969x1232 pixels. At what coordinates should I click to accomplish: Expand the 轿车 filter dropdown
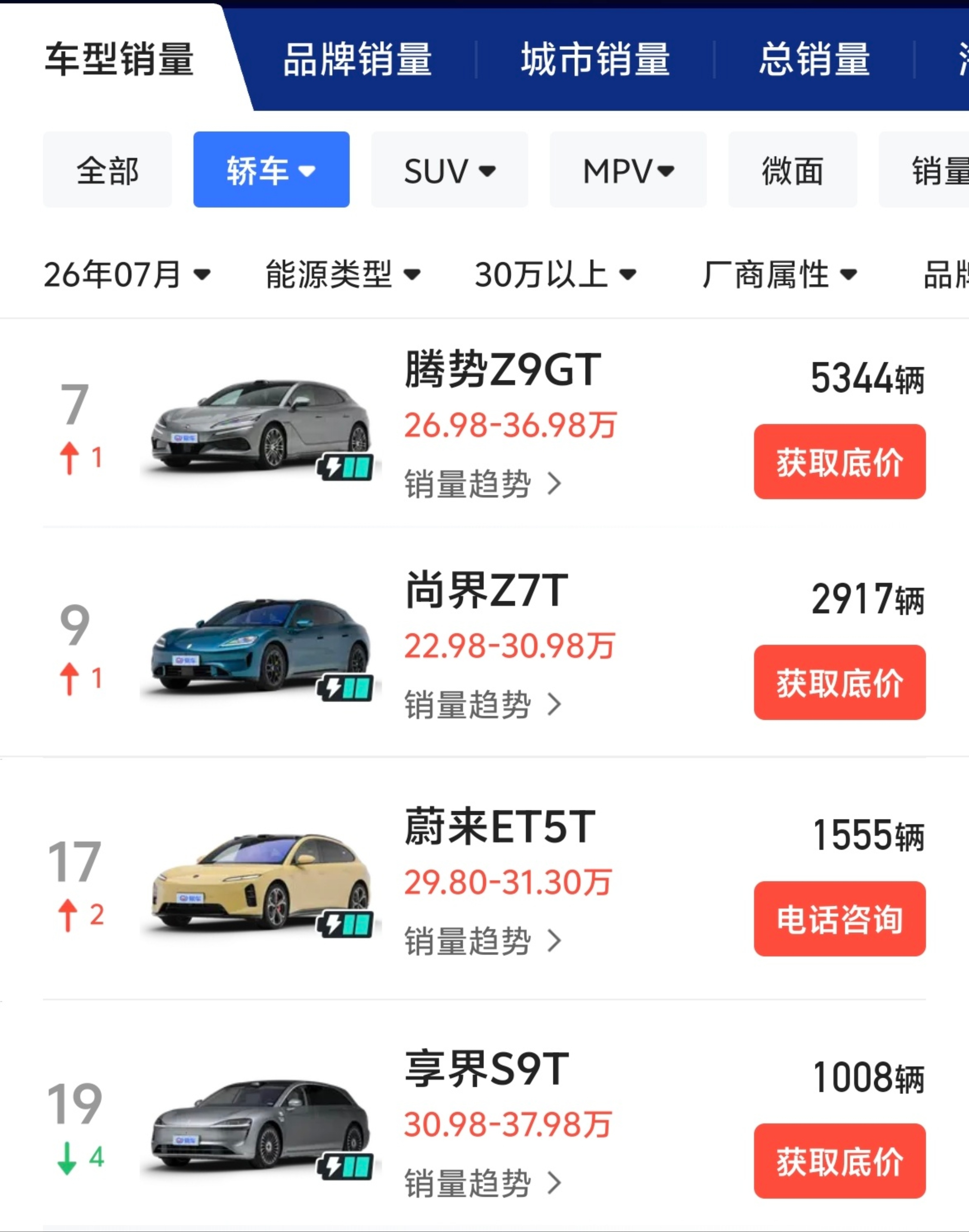[x=271, y=170]
